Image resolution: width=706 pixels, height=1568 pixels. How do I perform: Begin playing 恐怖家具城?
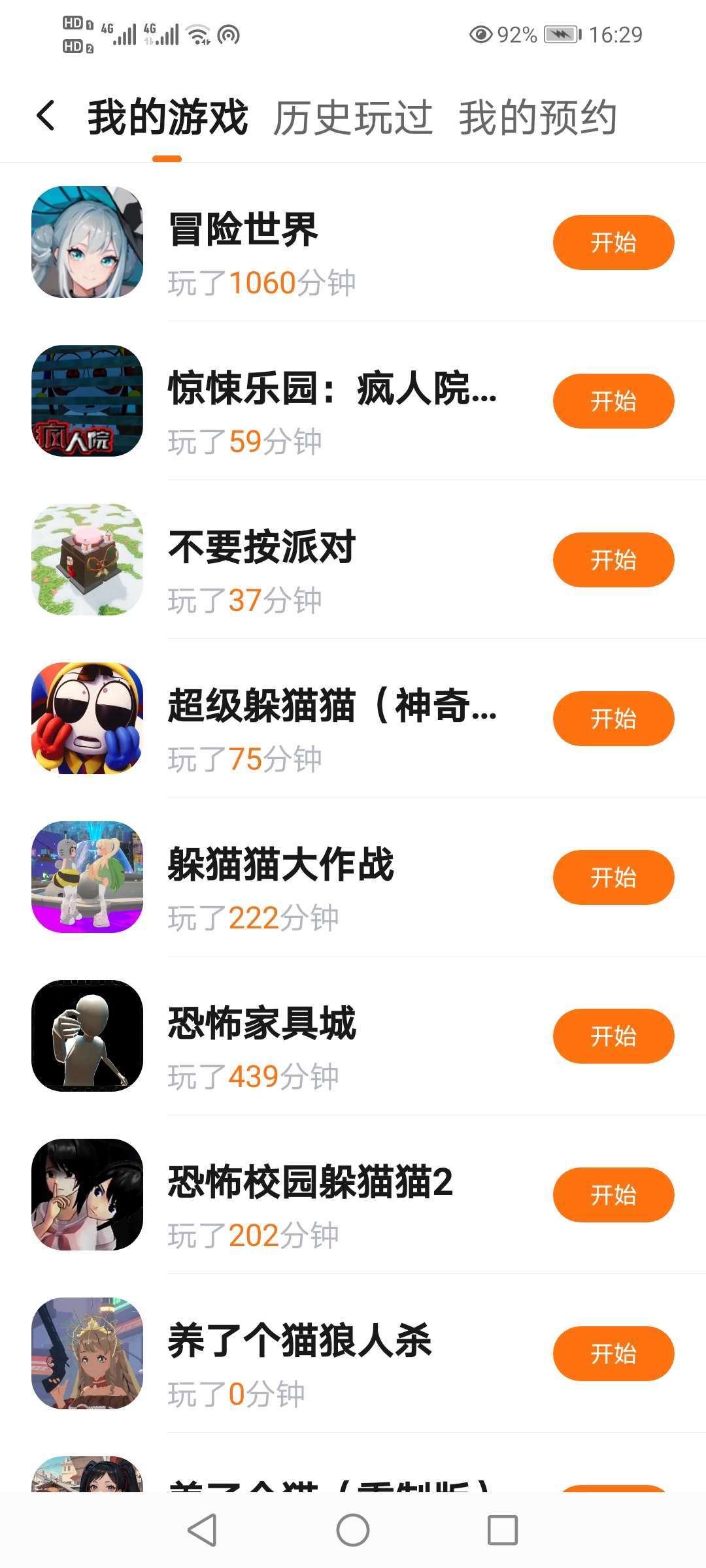pos(613,1036)
